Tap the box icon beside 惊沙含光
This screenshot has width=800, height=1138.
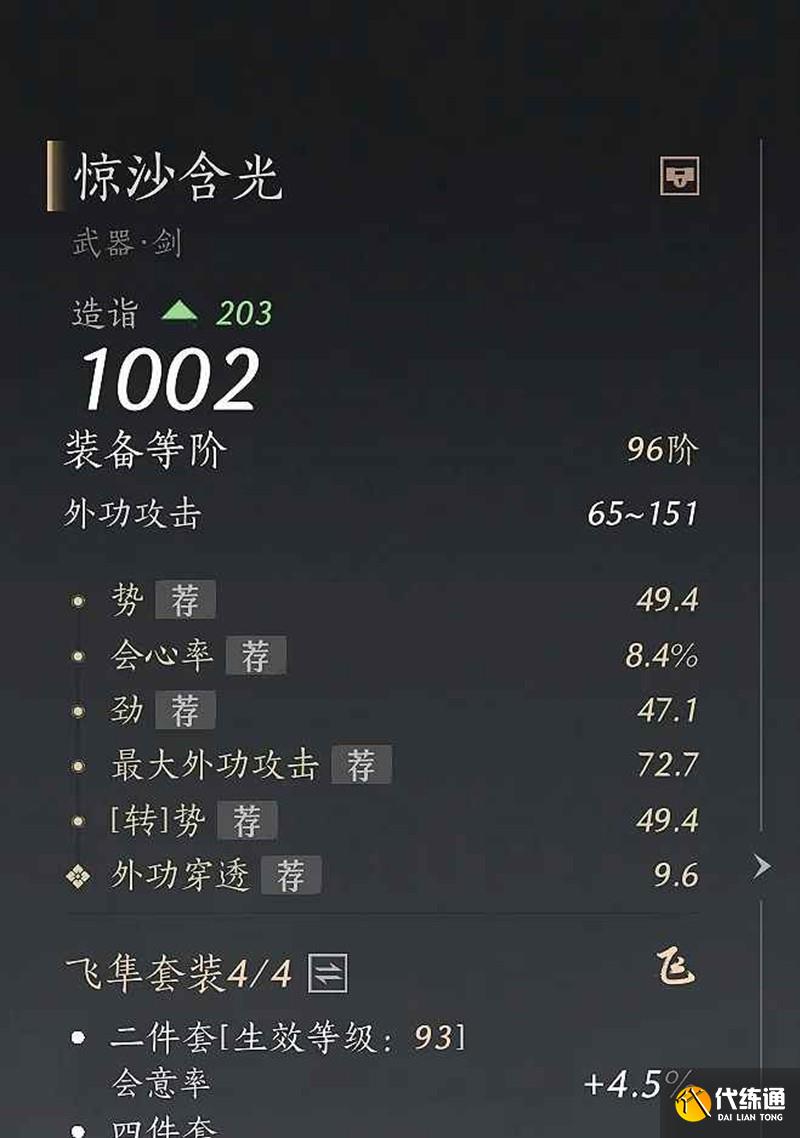pyautogui.click(x=680, y=177)
